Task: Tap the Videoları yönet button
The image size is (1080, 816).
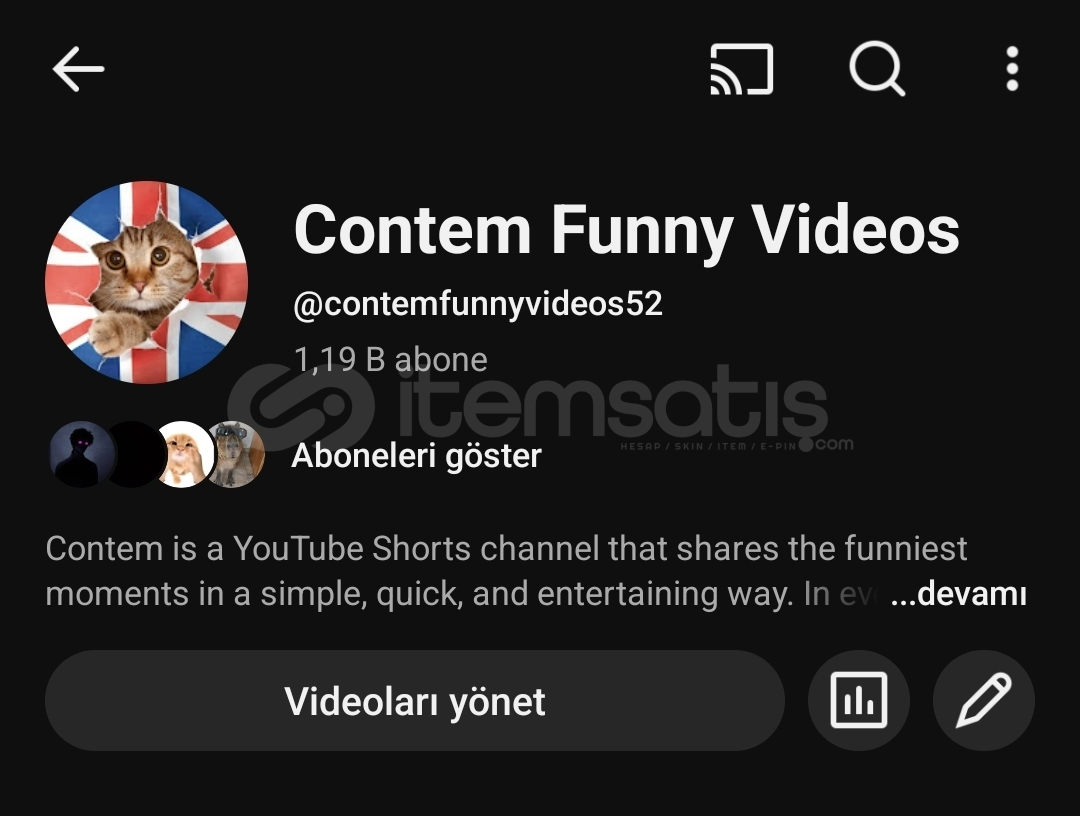Action: tap(415, 701)
